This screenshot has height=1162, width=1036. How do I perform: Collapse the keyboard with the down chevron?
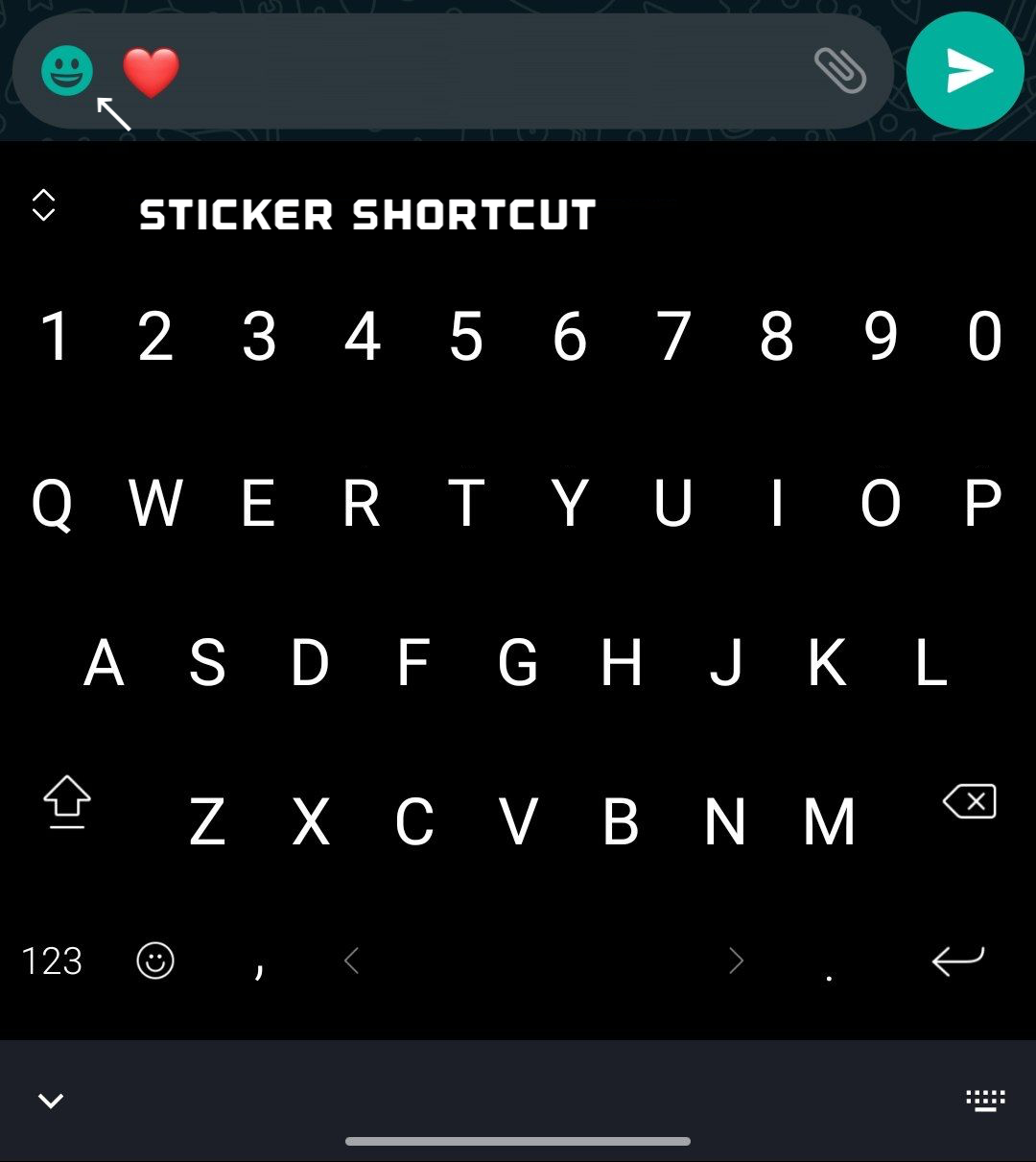pos(52,1100)
